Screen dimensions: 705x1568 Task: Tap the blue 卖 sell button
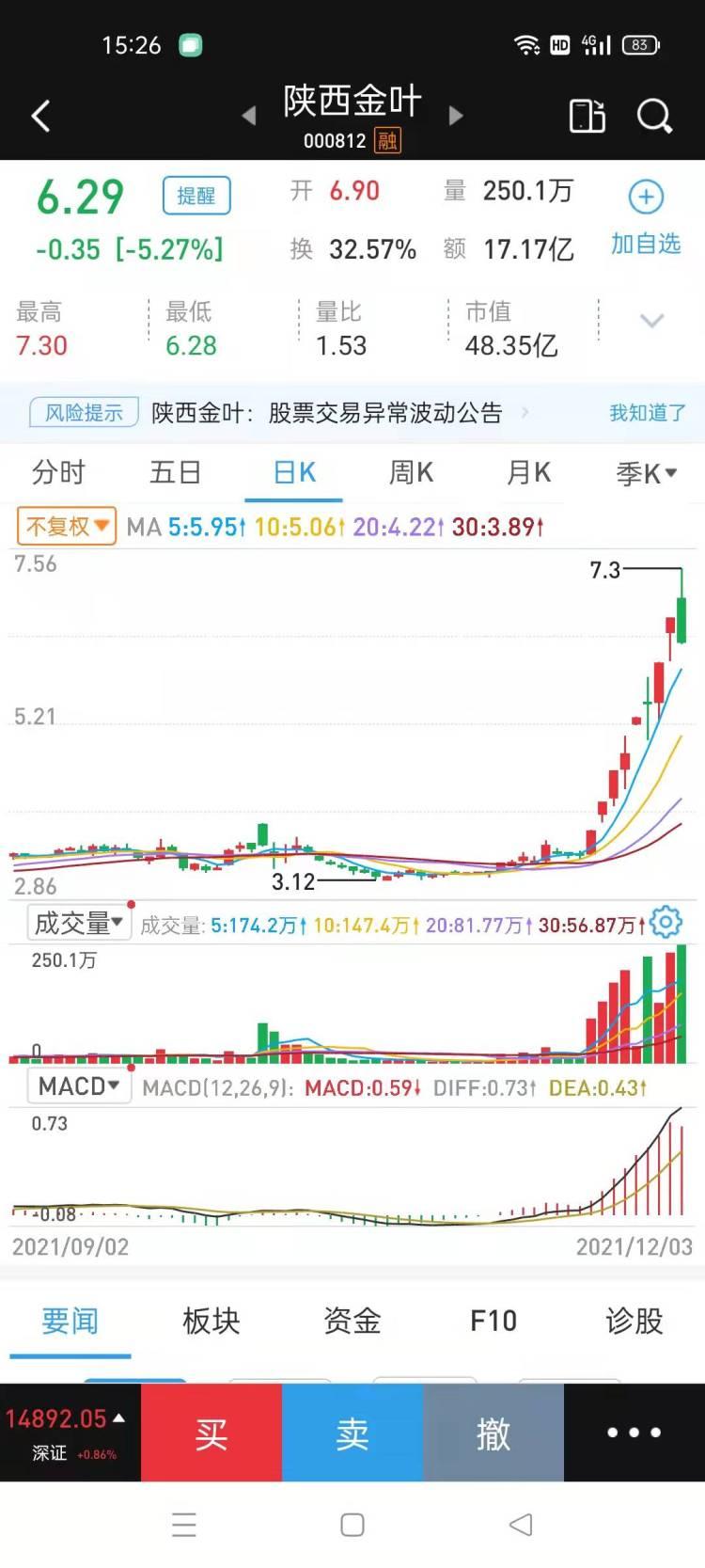click(x=352, y=1433)
